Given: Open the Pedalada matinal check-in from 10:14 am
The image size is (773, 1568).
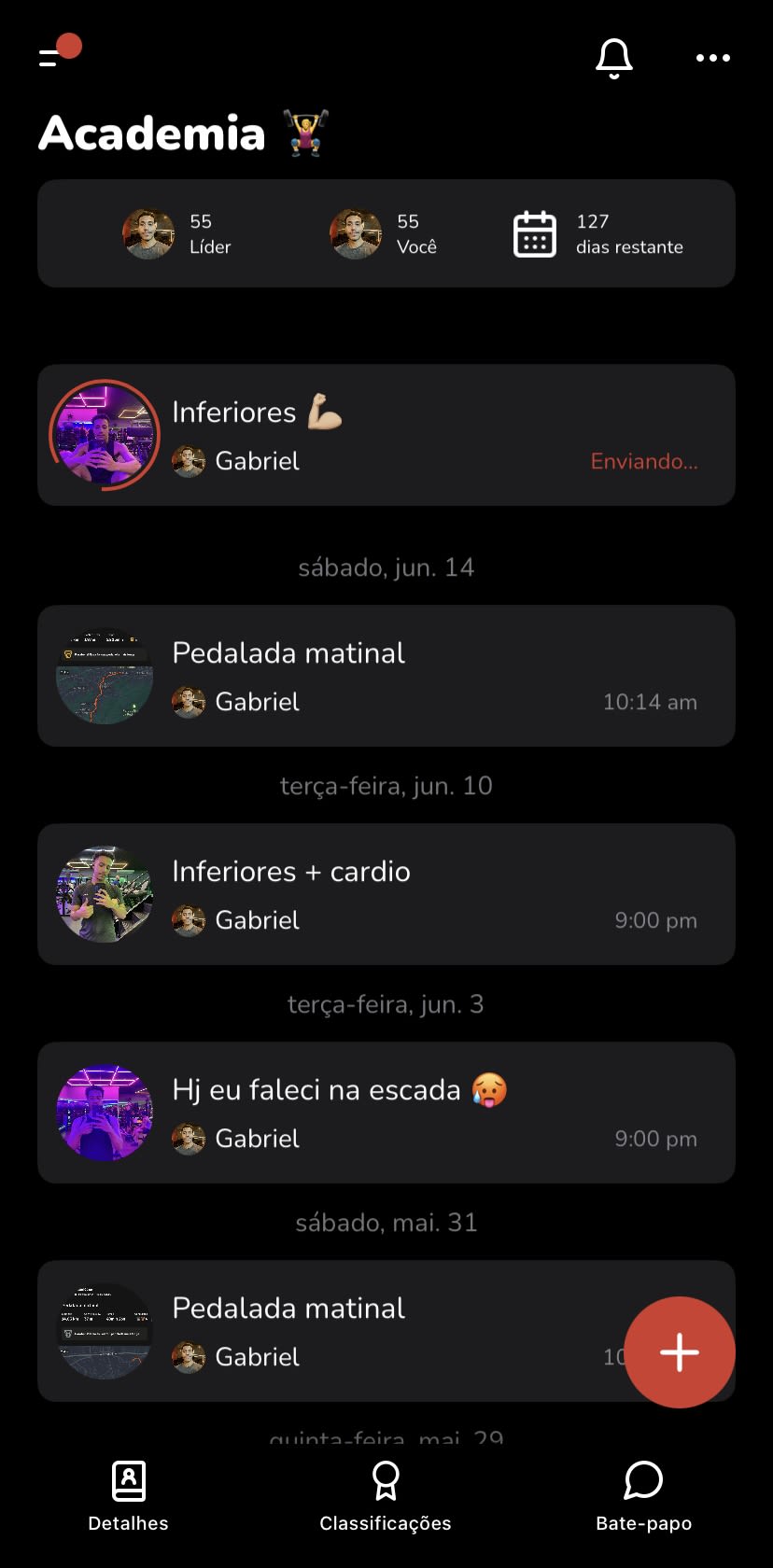Looking at the screenshot, I should tap(386, 676).
